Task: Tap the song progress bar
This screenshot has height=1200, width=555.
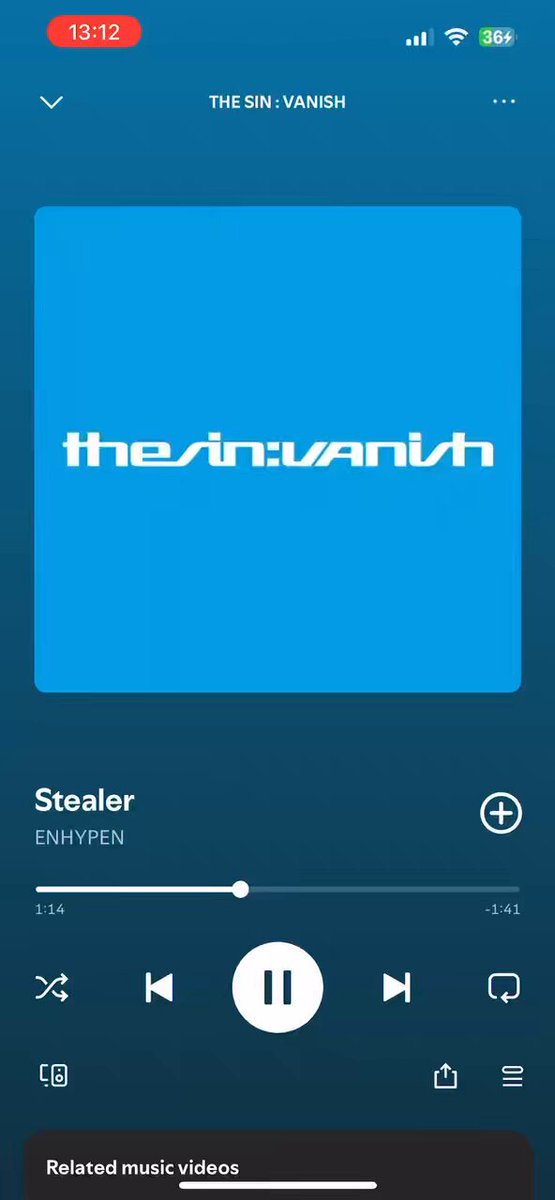Action: [x=277, y=889]
